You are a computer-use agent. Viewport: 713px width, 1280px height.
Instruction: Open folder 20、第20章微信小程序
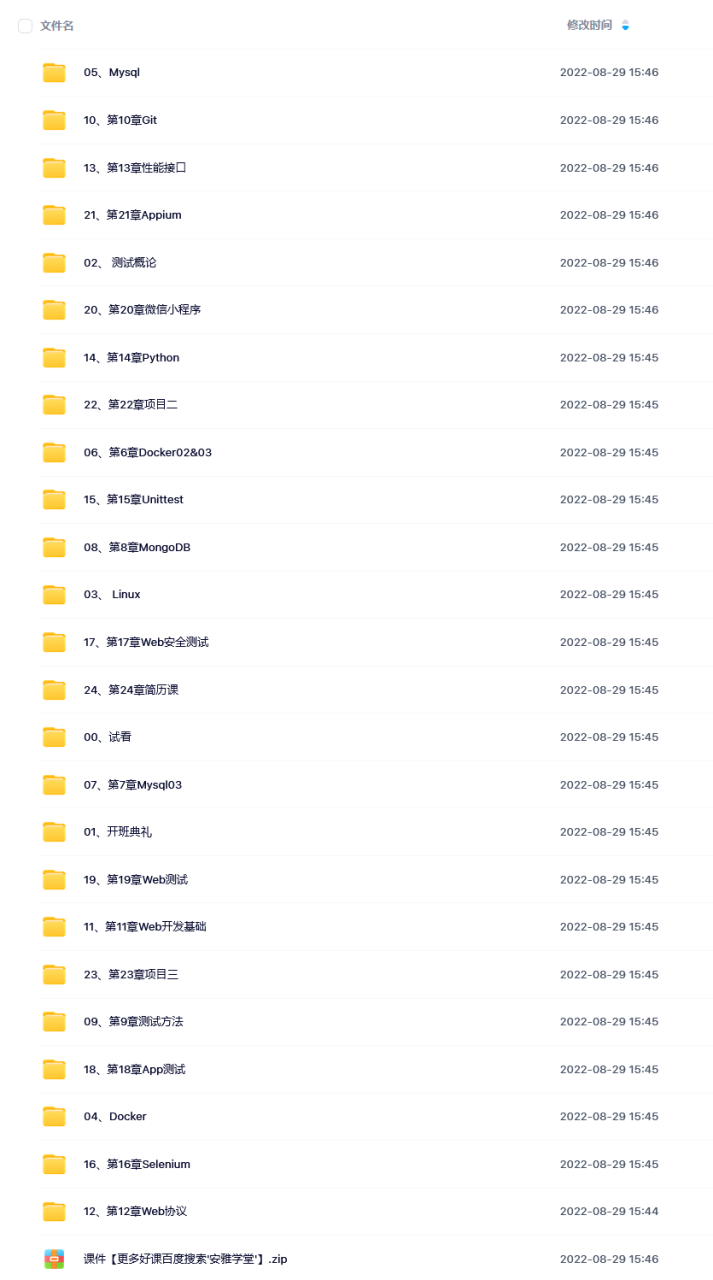(142, 310)
